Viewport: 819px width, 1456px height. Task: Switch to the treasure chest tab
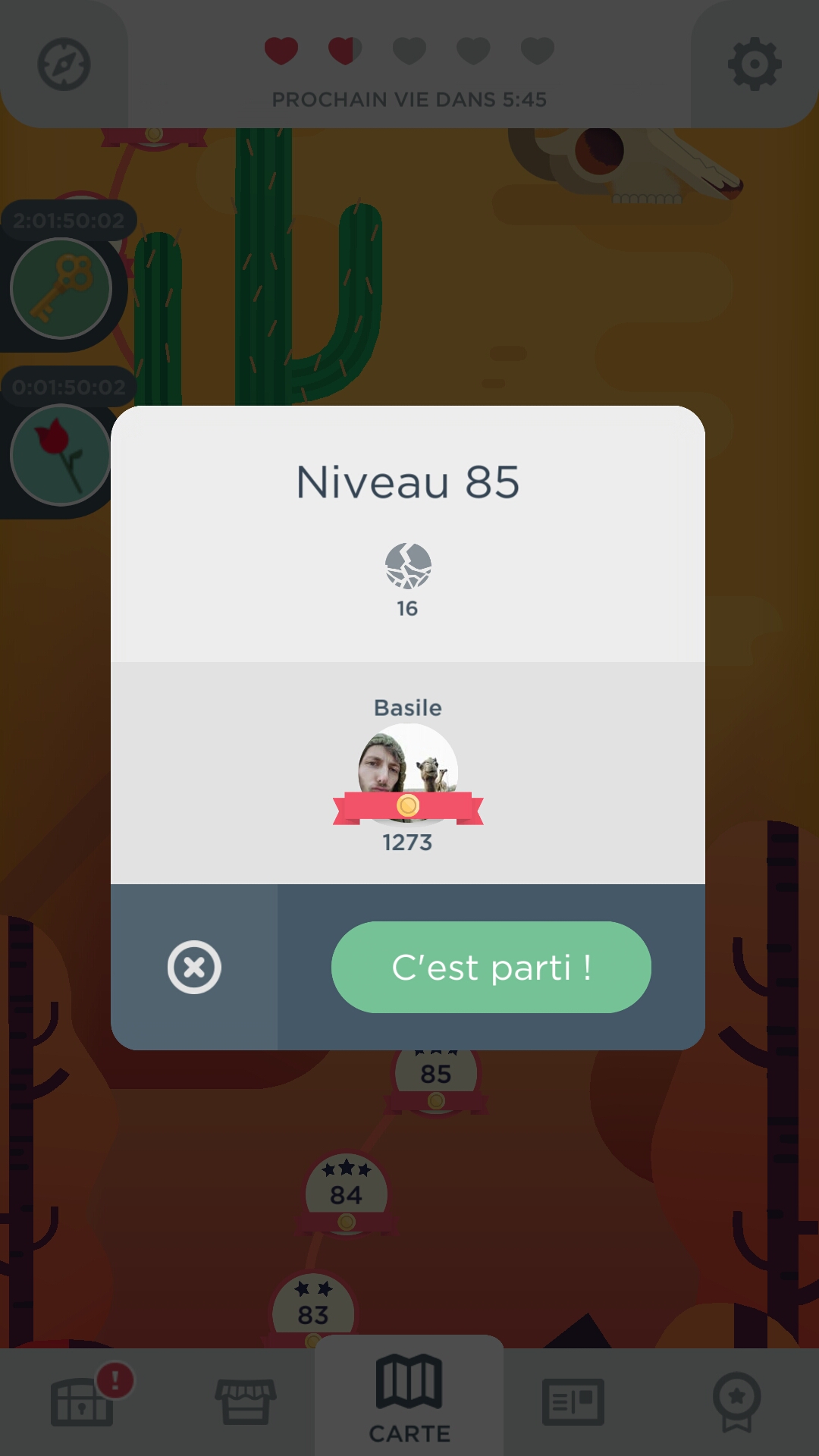82,1401
